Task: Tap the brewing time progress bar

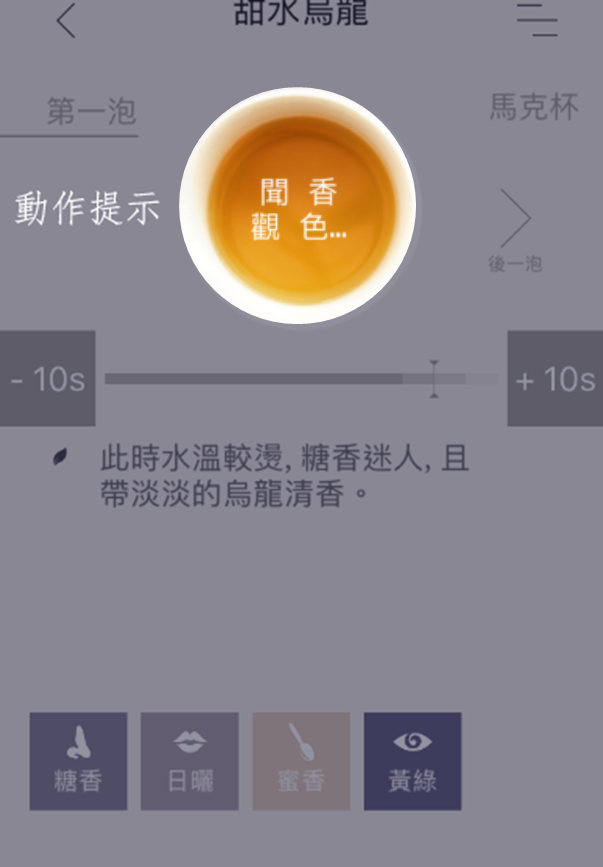Action: coord(300,379)
